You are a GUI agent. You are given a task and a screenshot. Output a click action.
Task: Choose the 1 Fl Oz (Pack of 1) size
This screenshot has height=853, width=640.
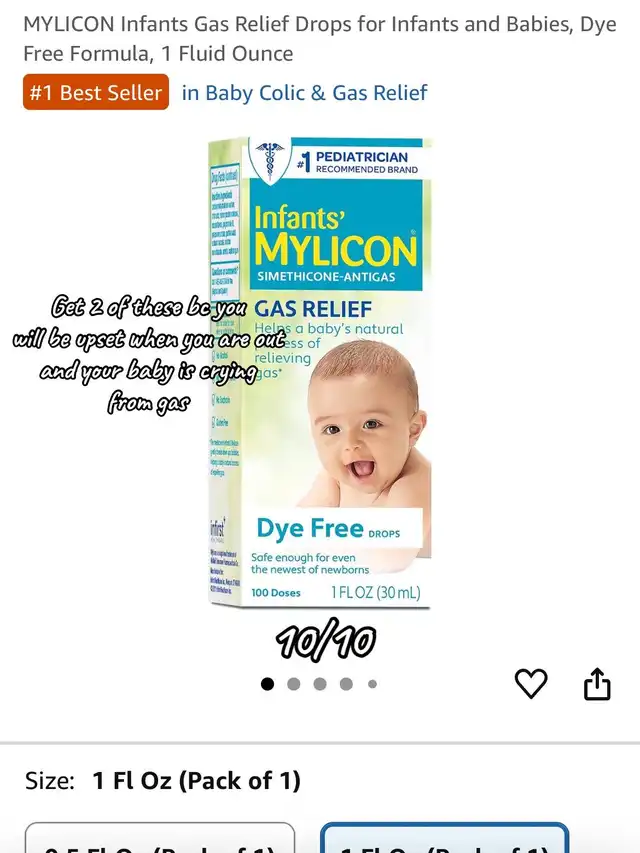444,840
